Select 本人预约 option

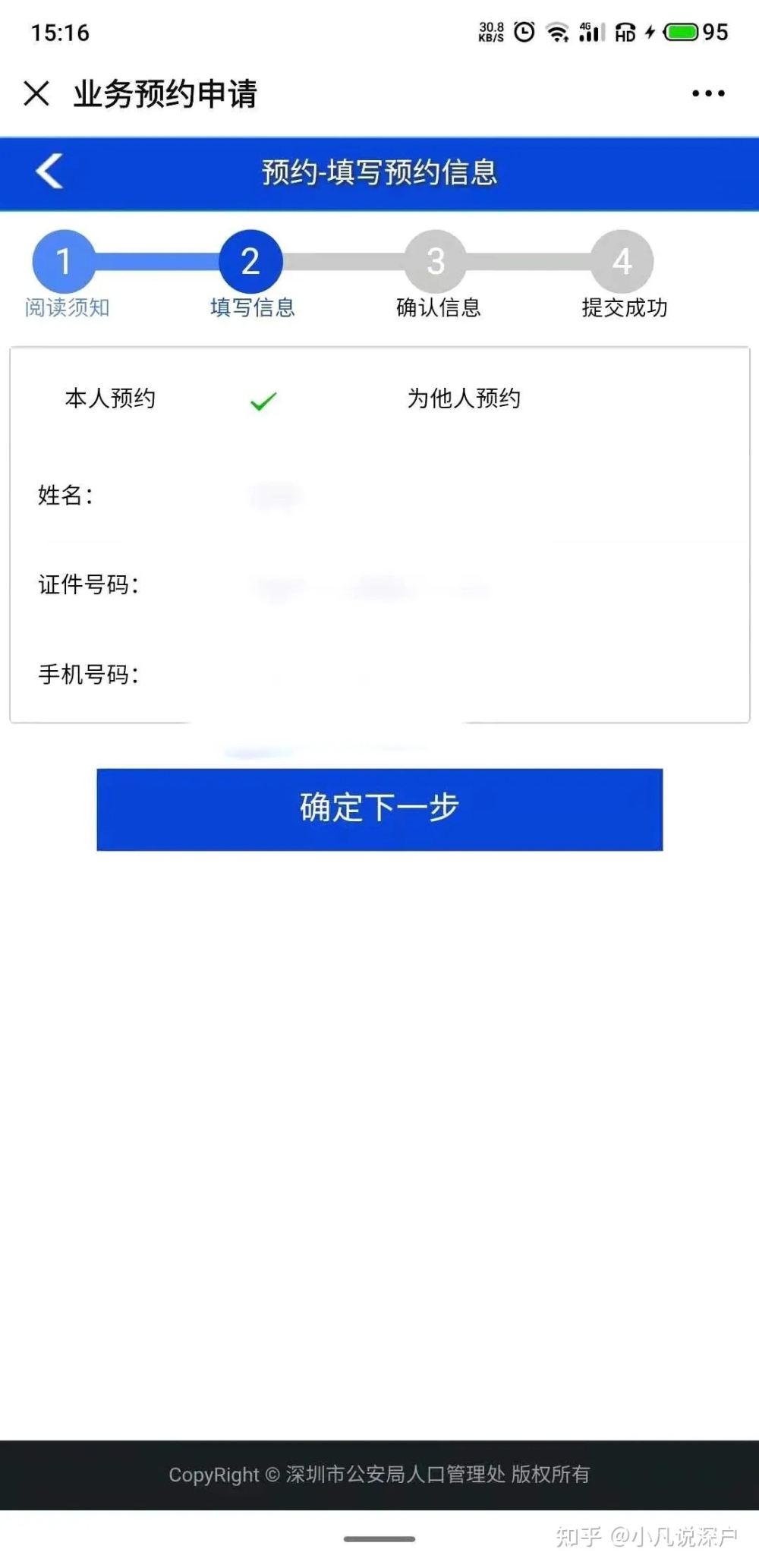pyautogui.click(x=111, y=398)
